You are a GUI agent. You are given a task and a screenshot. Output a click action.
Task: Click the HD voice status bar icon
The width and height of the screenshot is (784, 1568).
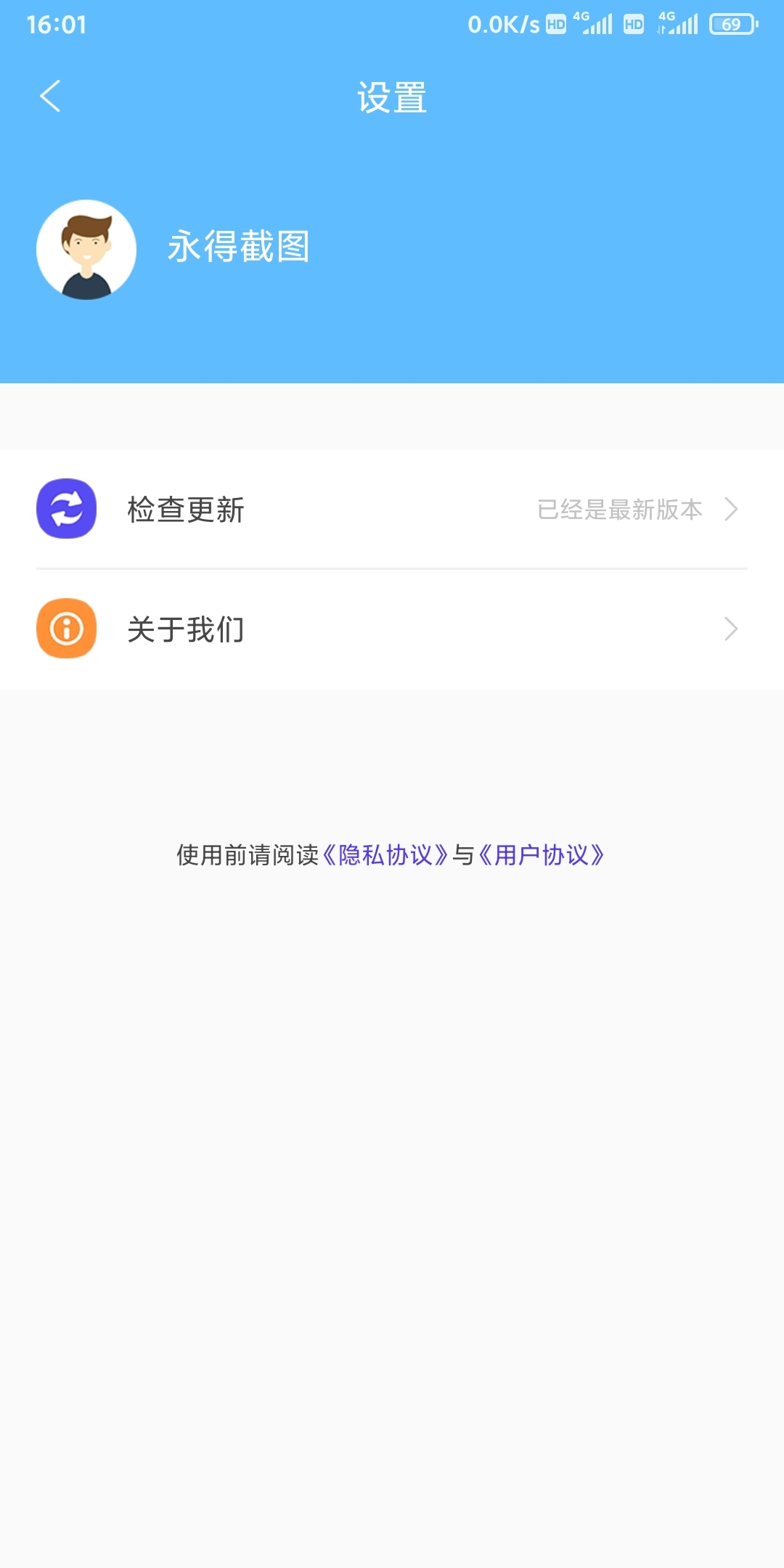coord(555,23)
